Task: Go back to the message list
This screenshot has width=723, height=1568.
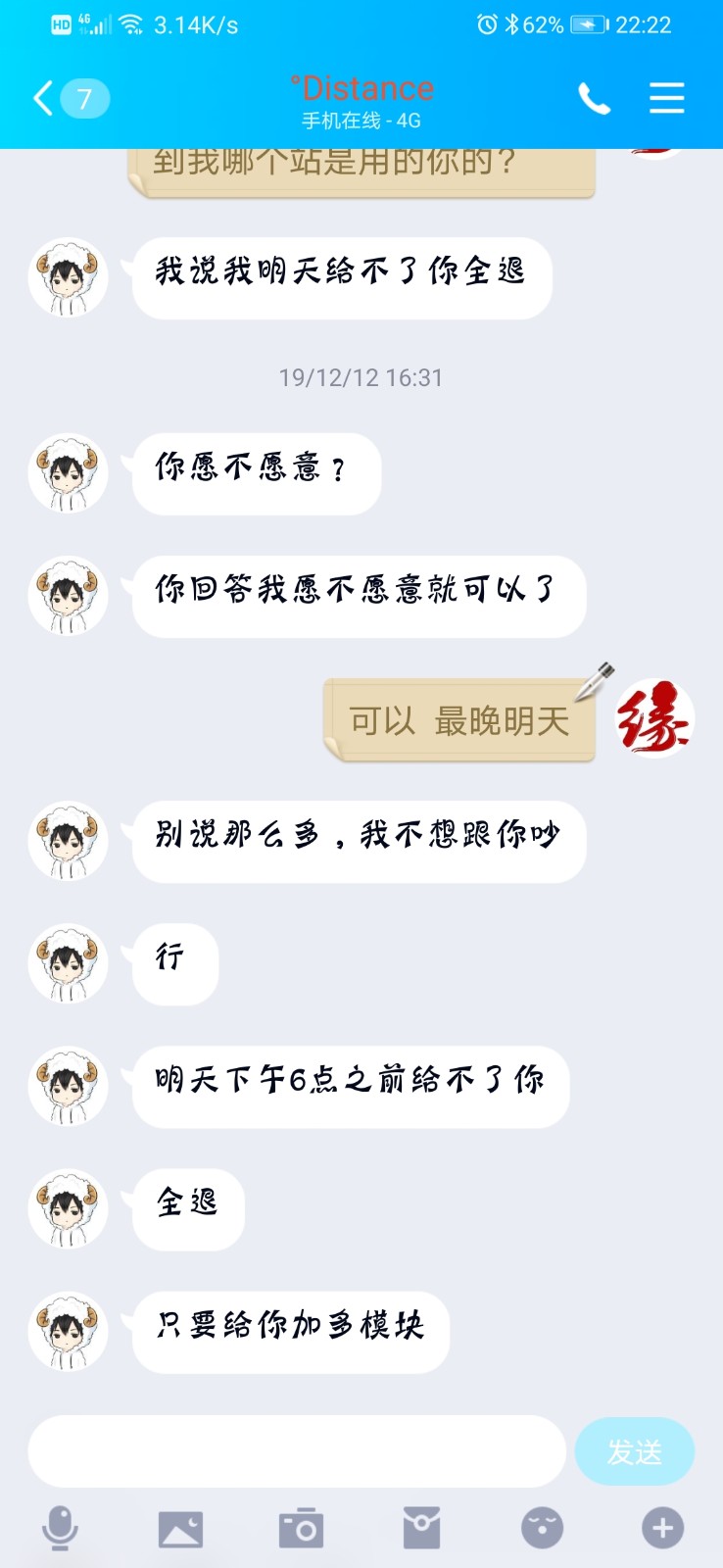Action: click(44, 99)
